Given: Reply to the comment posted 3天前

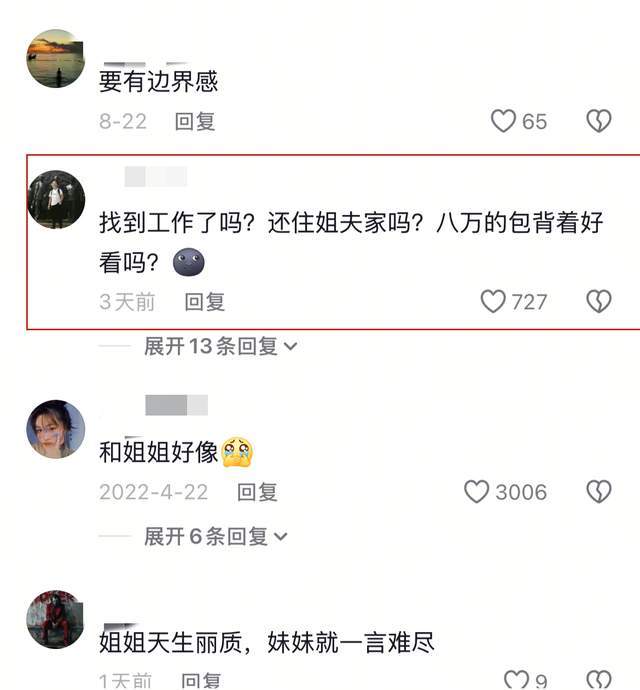Looking at the screenshot, I should [205, 301].
